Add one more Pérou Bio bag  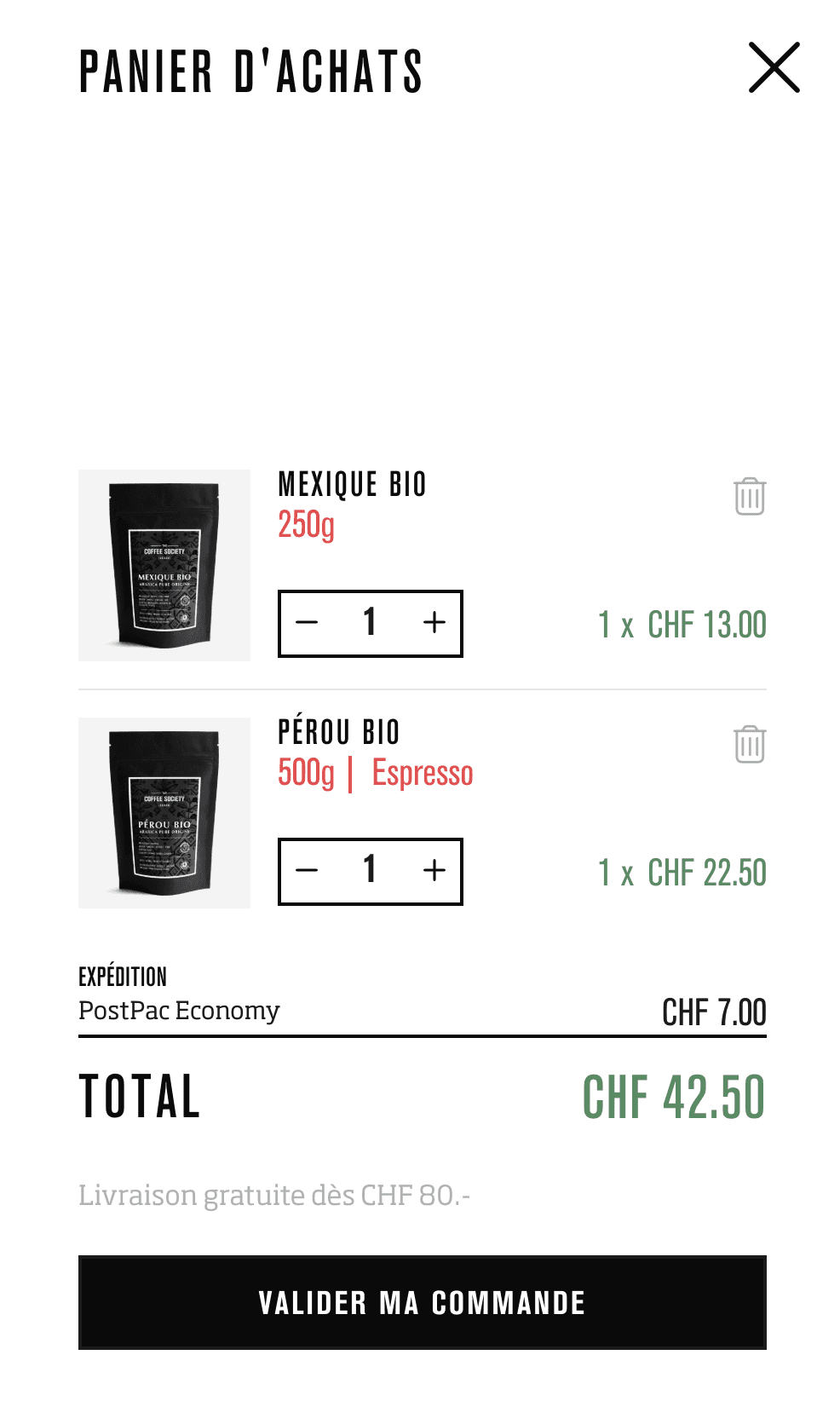pyautogui.click(x=434, y=871)
